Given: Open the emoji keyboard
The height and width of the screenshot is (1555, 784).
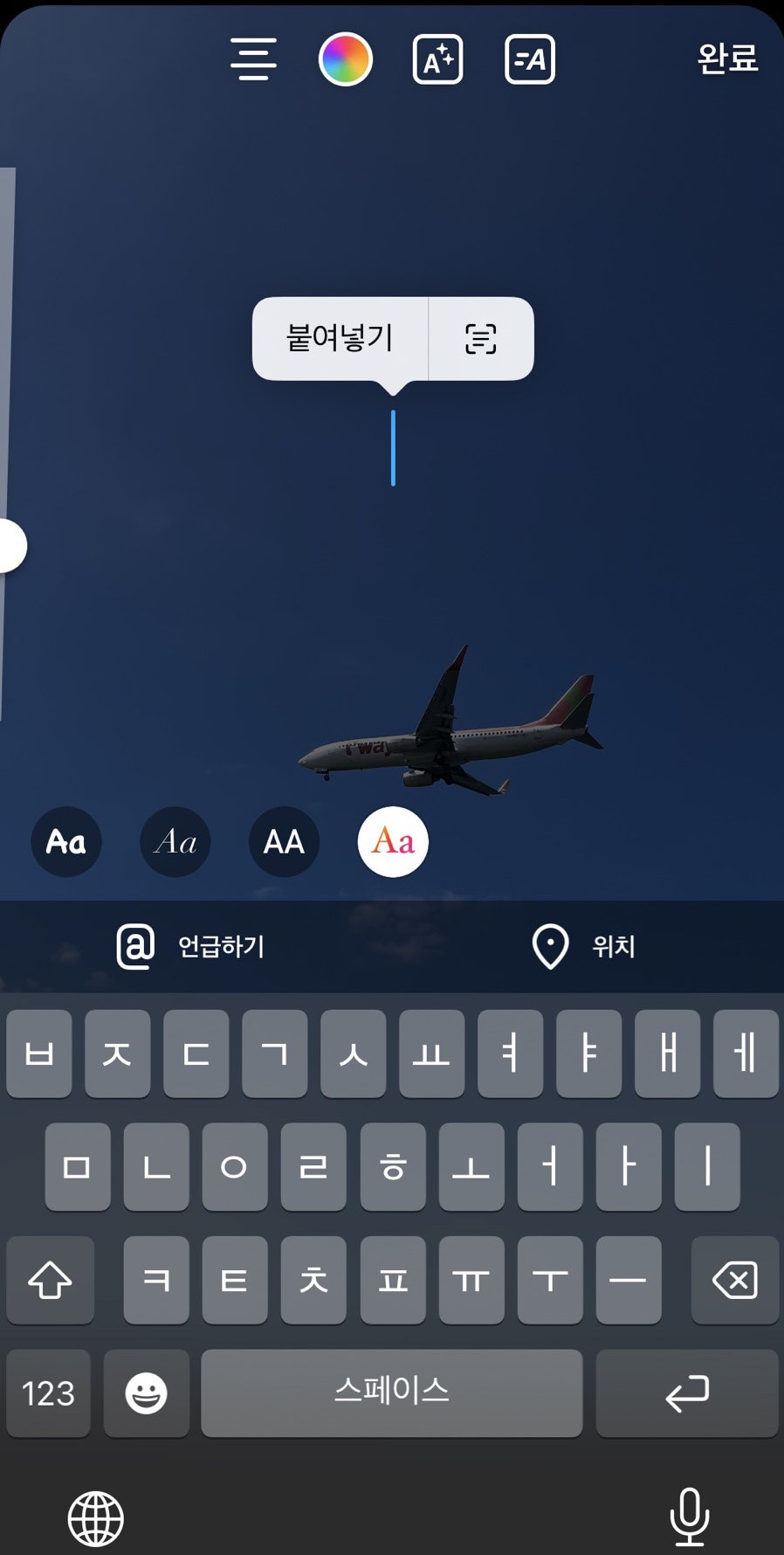Looking at the screenshot, I should tap(146, 1393).
